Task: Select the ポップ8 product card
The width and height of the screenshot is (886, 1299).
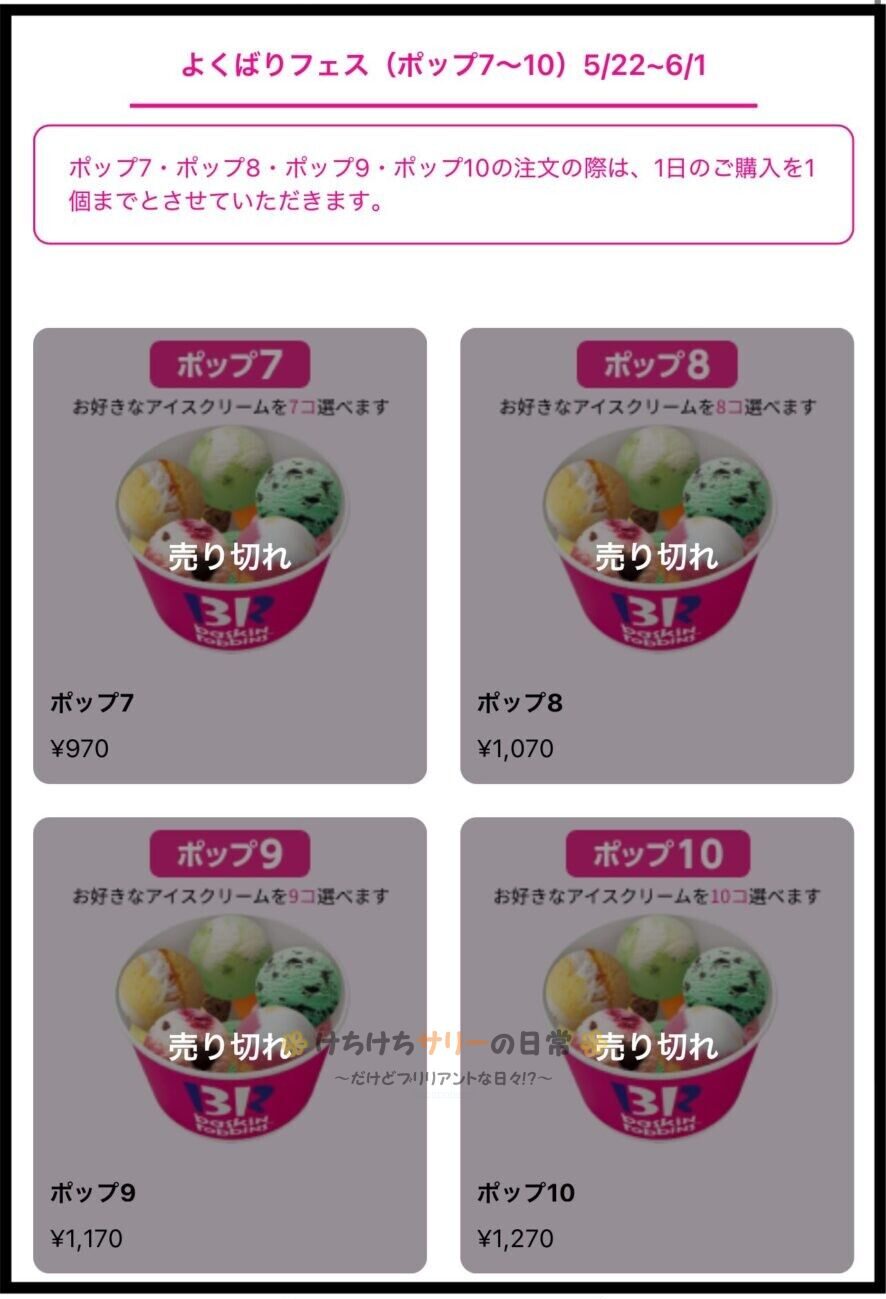Action: click(656, 555)
